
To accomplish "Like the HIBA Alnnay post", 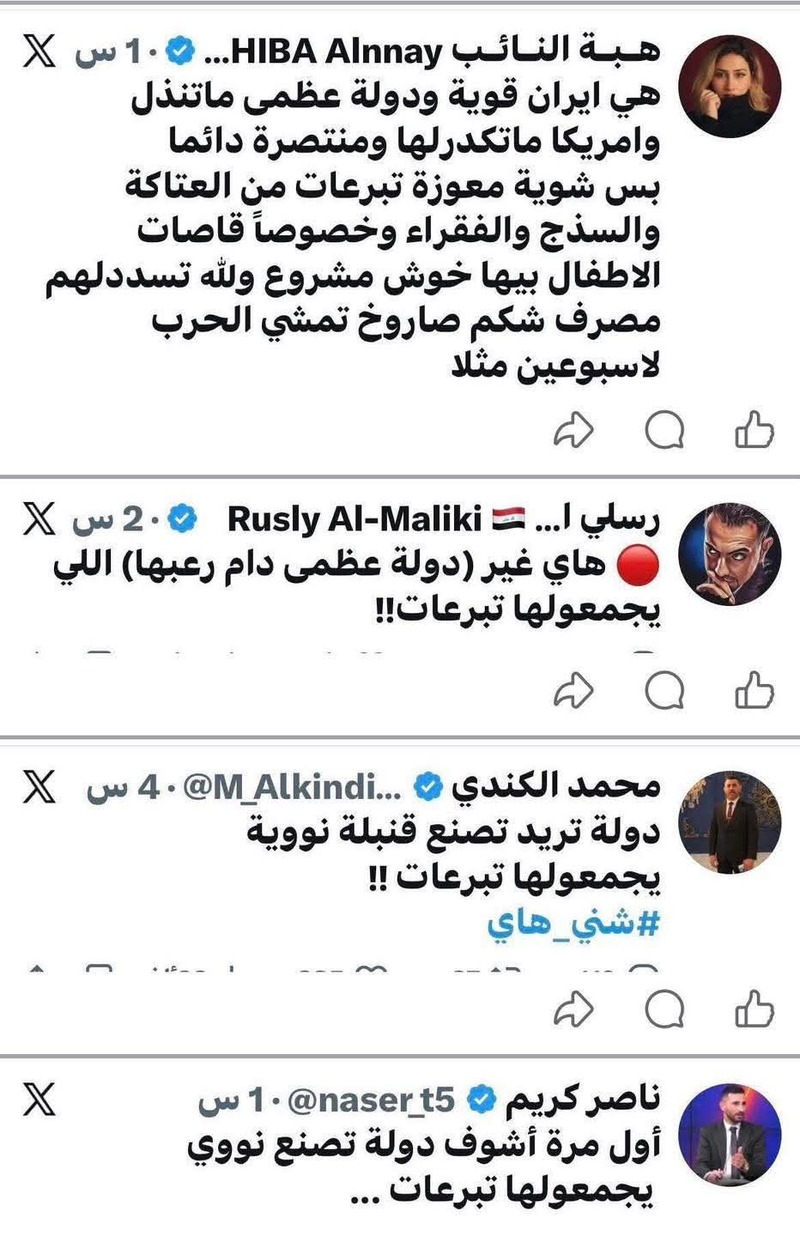I will [x=755, y=431].
